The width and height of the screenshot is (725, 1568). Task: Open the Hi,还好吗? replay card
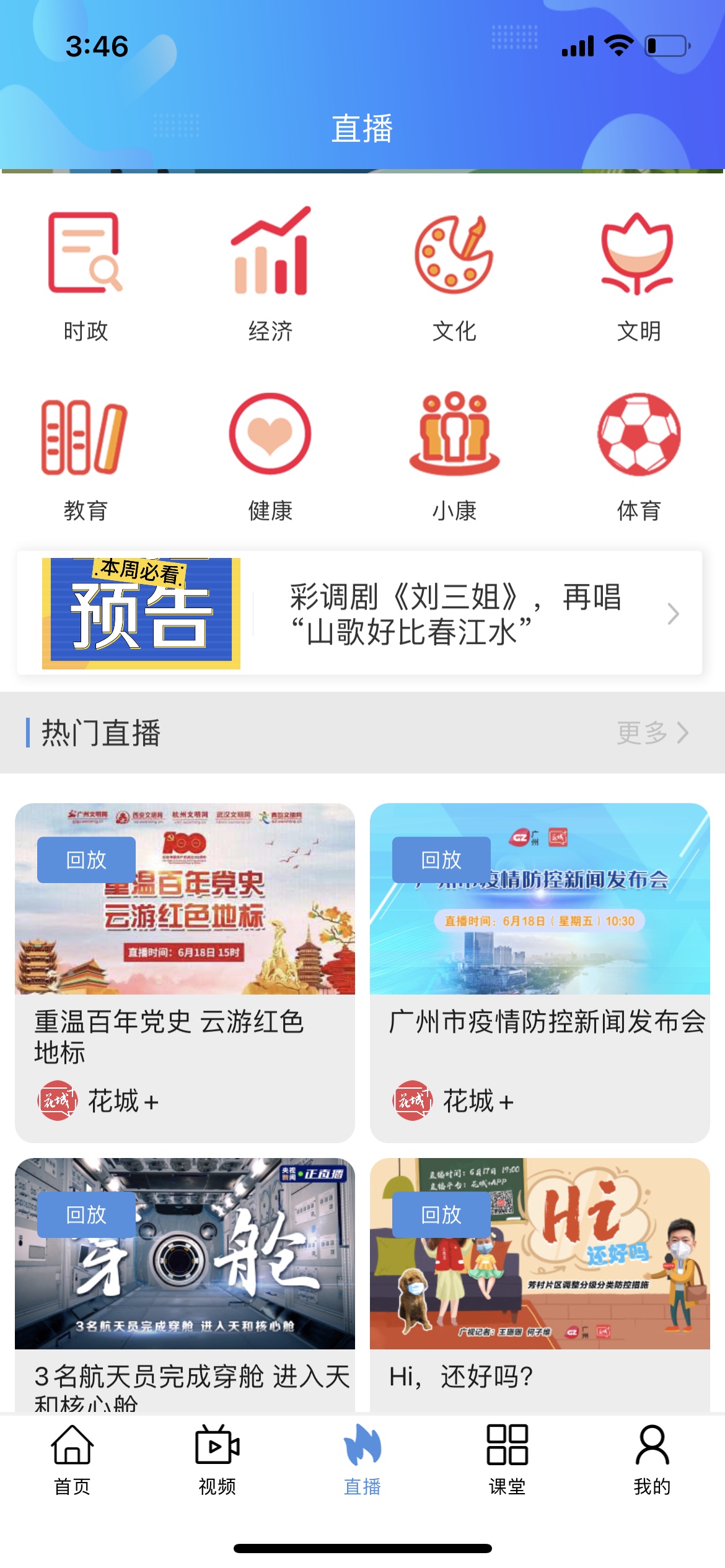539,1282
